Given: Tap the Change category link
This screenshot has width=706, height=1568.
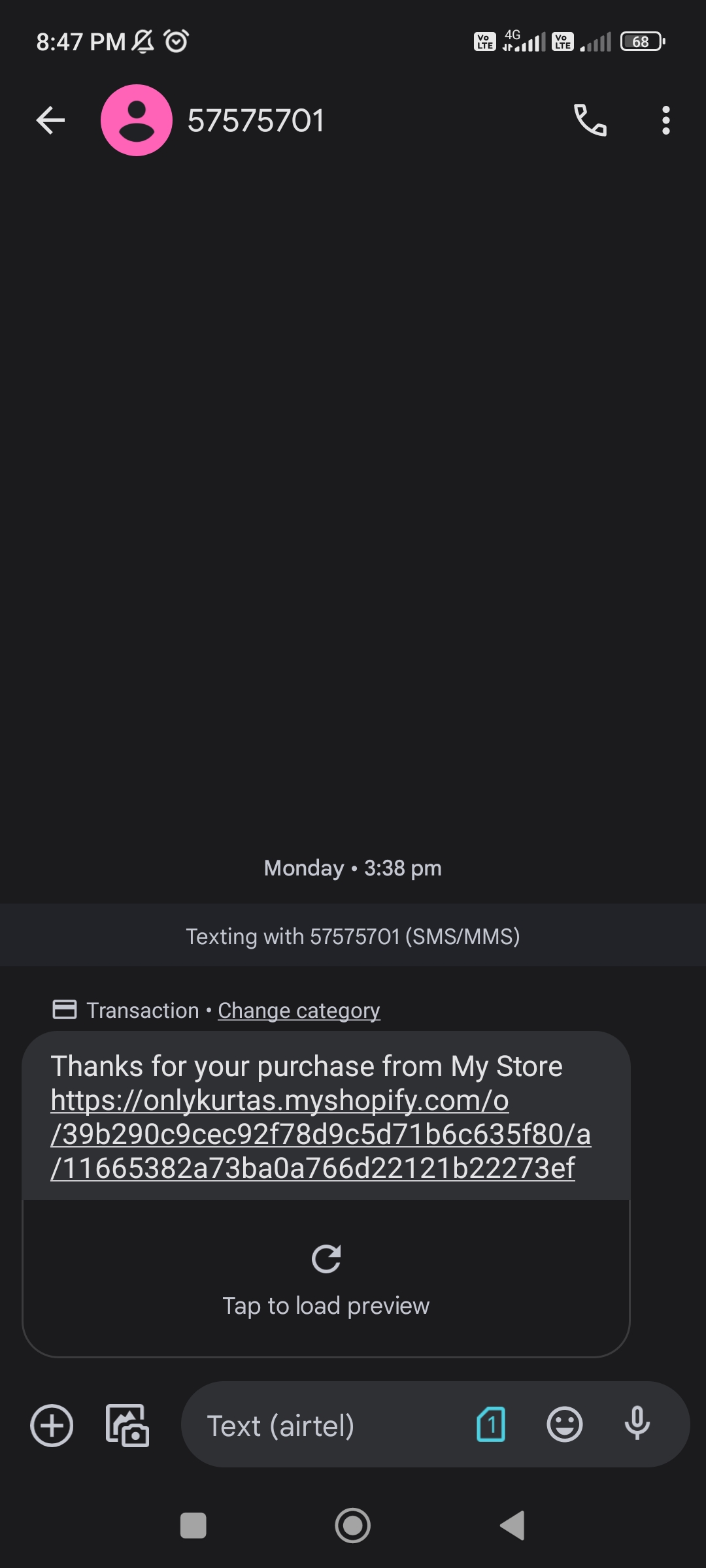Looking at the screenshot, I should pyautogui.click(x=299, y=1010).
